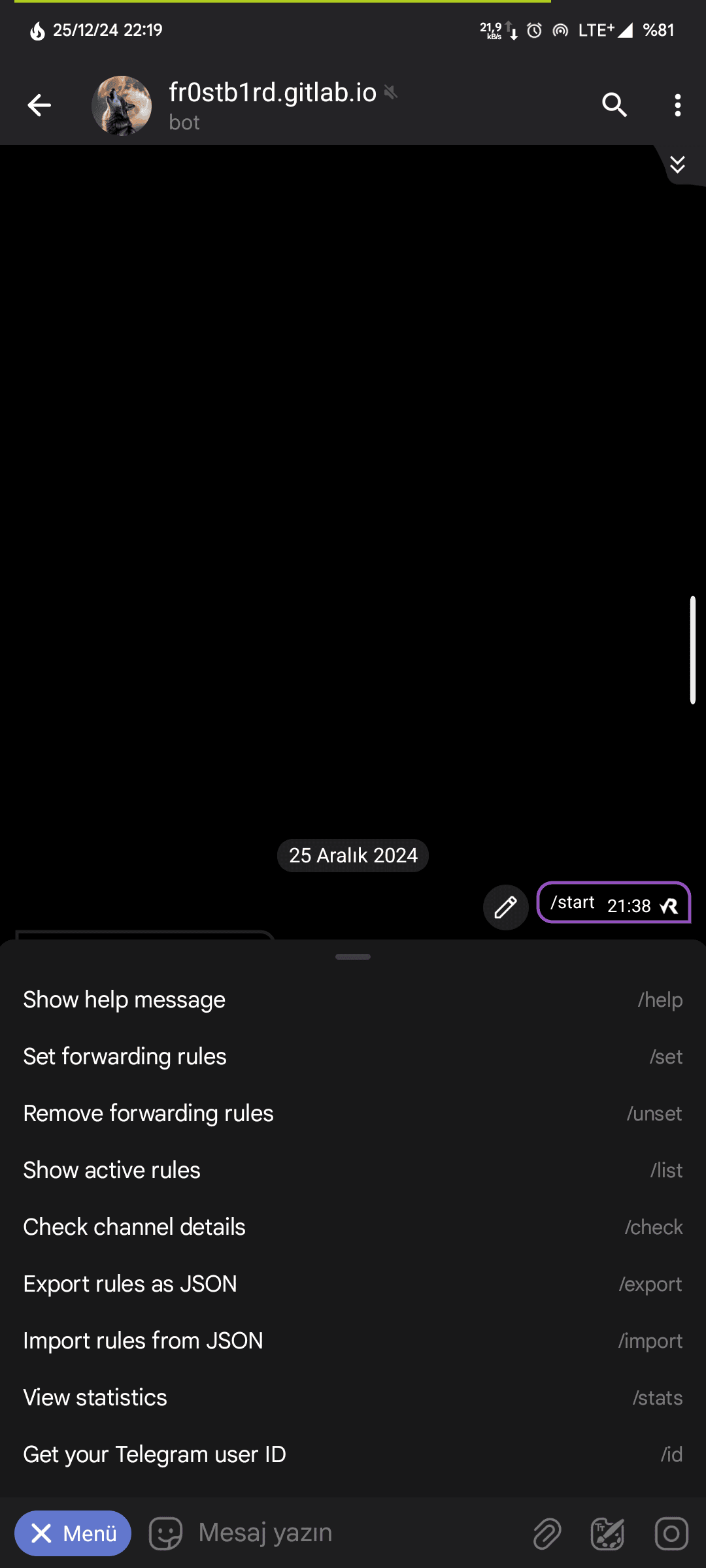The image size is (706, 1568).
Task: Select Remove forwarding rules command
Action: pos(353,1113)
